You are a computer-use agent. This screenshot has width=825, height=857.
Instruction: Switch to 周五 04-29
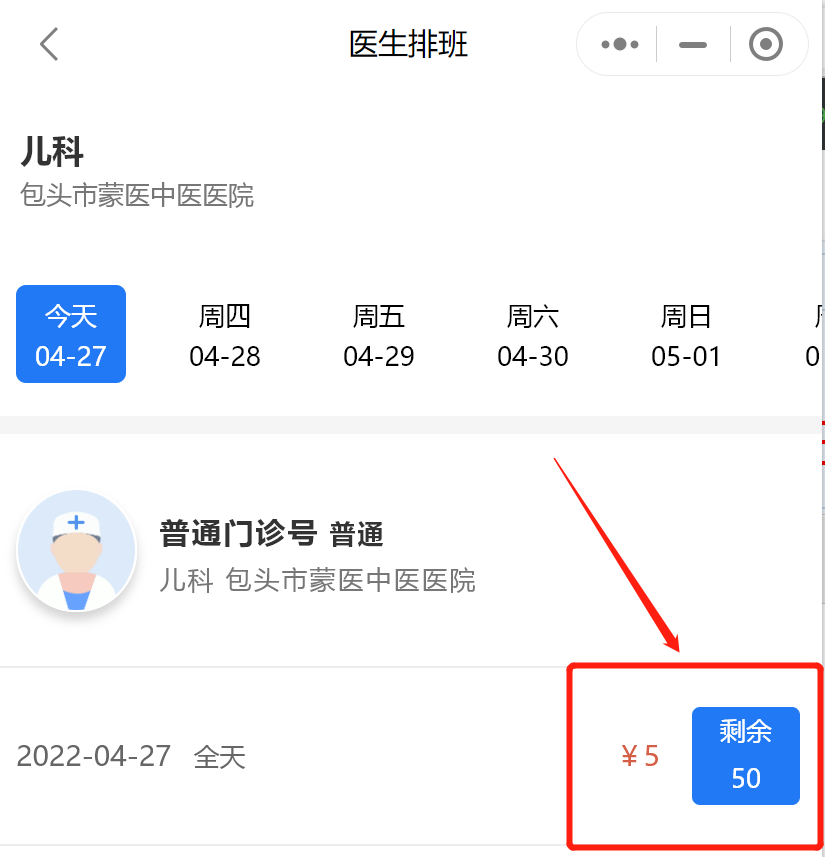pos(379,335)
